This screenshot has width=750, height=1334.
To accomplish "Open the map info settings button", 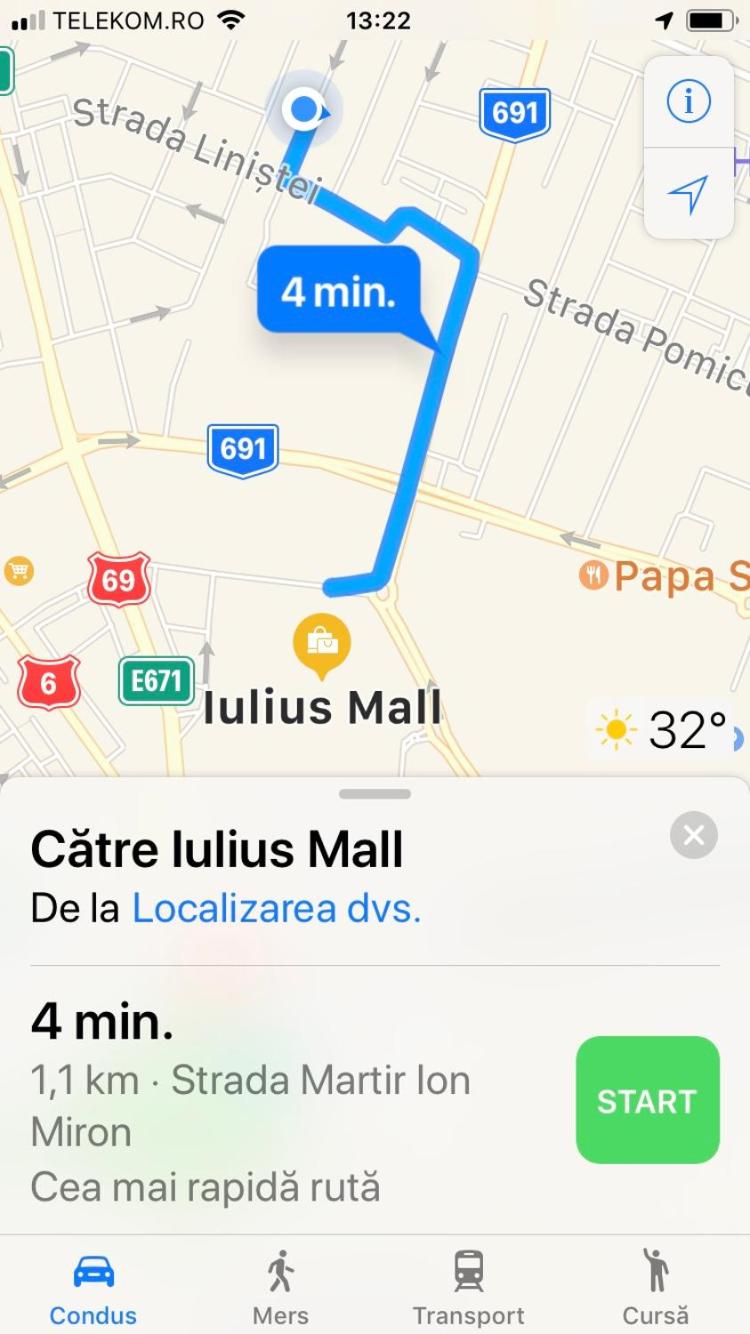I will point(688,102).
